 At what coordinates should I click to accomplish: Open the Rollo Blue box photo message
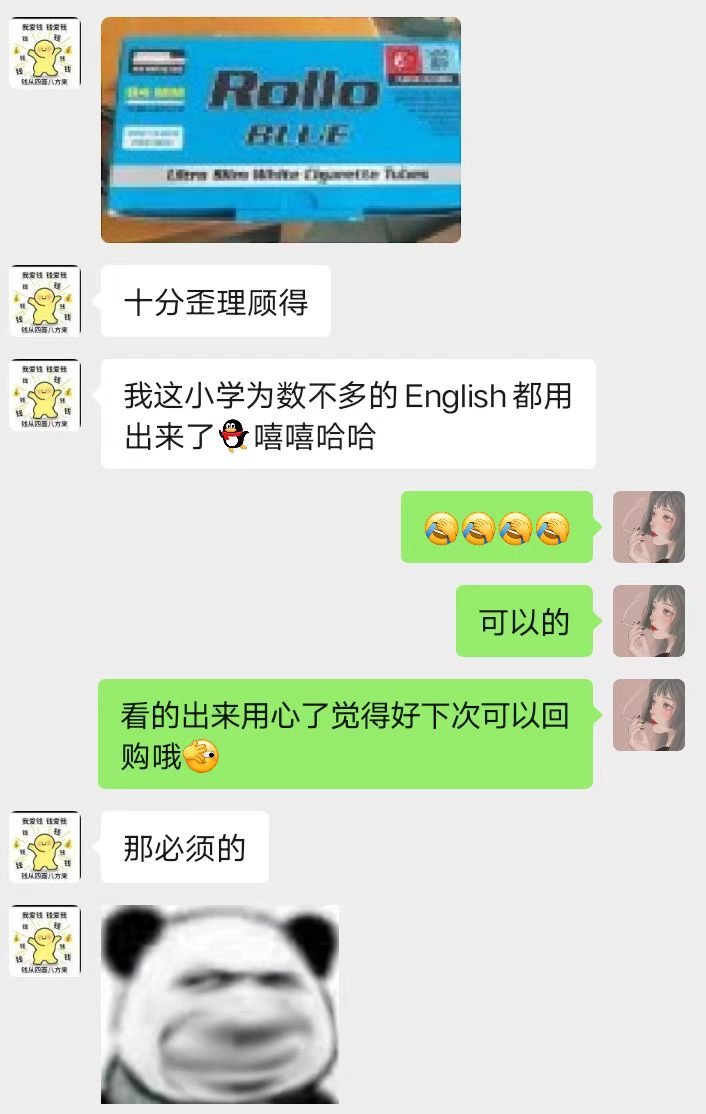[280, 130]
